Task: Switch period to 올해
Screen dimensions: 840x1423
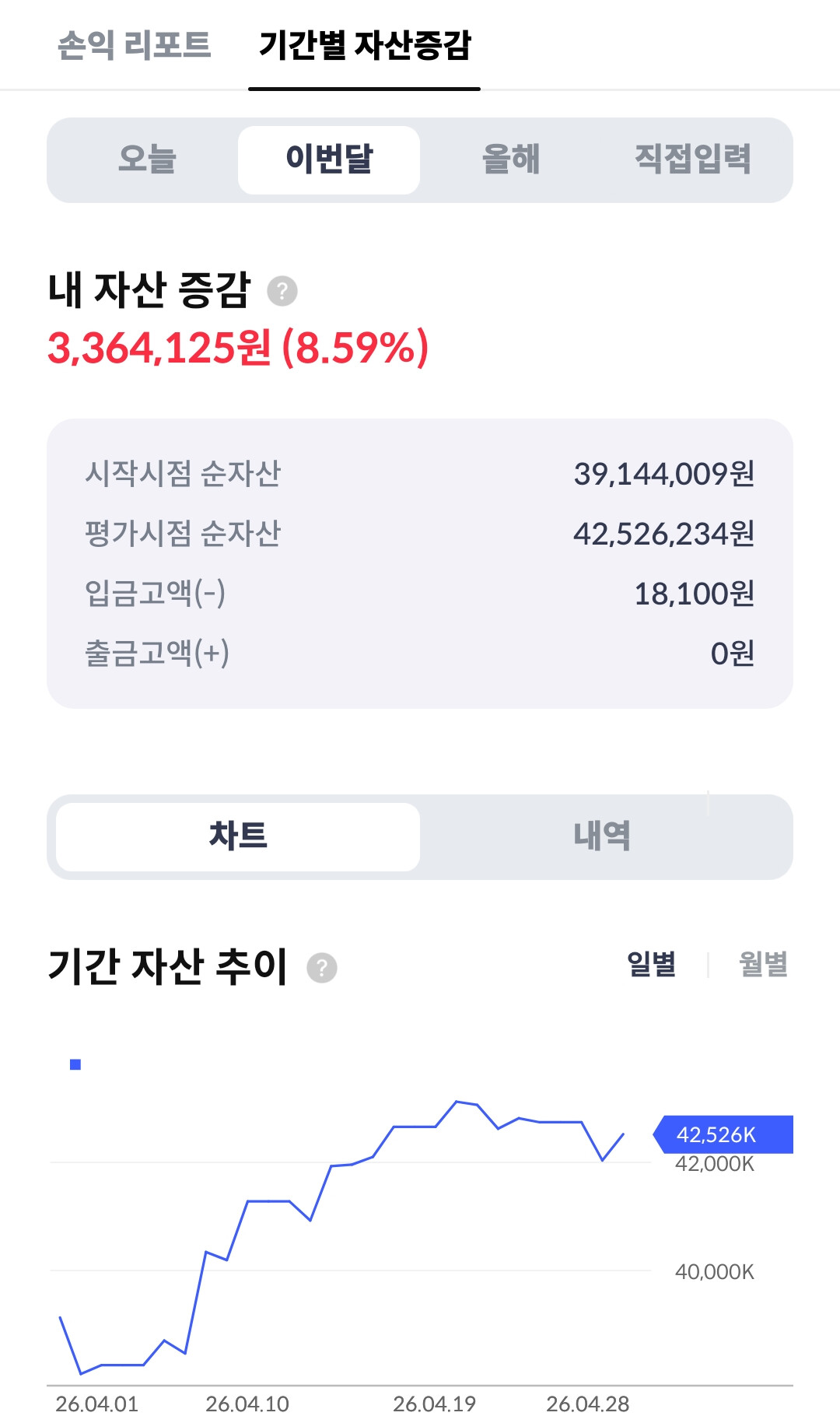Action: point(511,159)
